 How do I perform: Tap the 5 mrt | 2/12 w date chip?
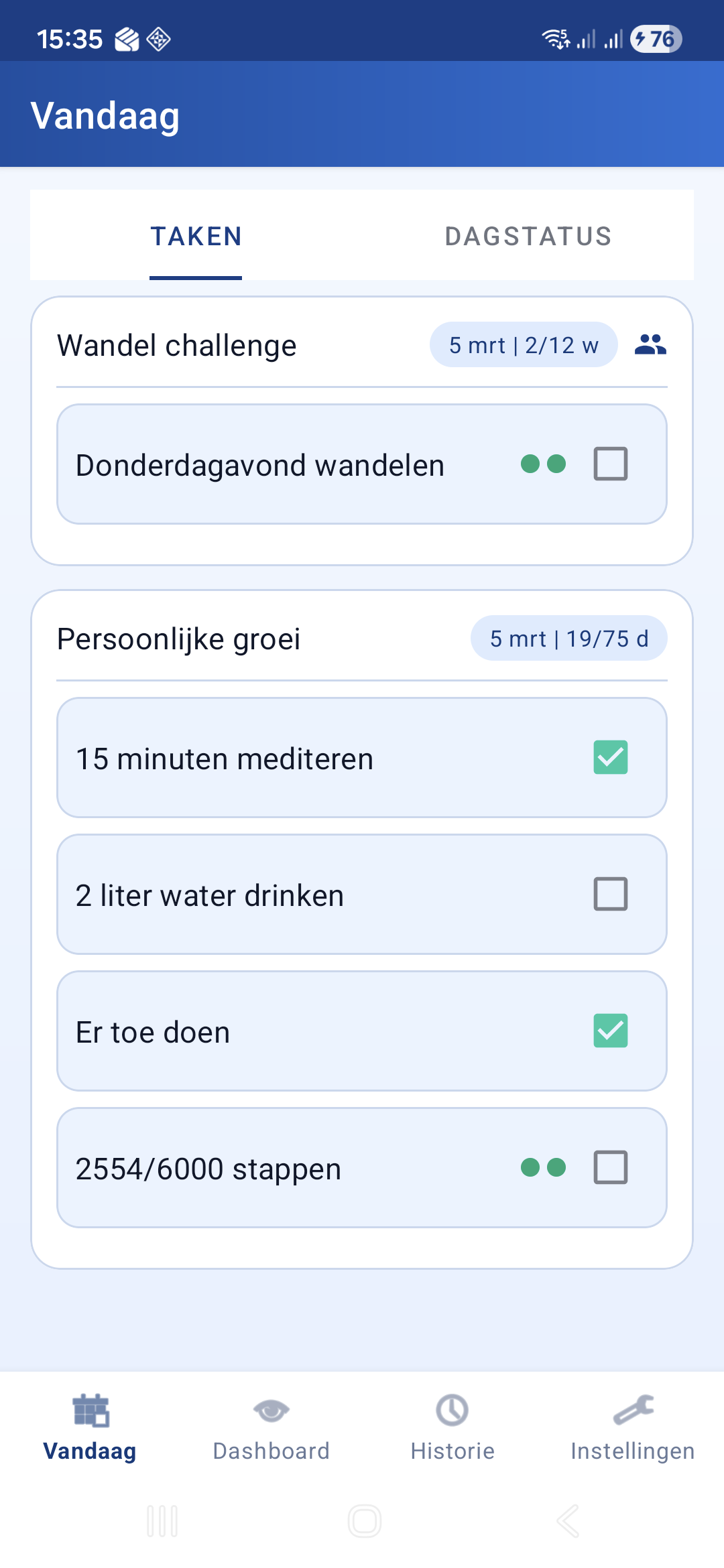pos(523,344)
